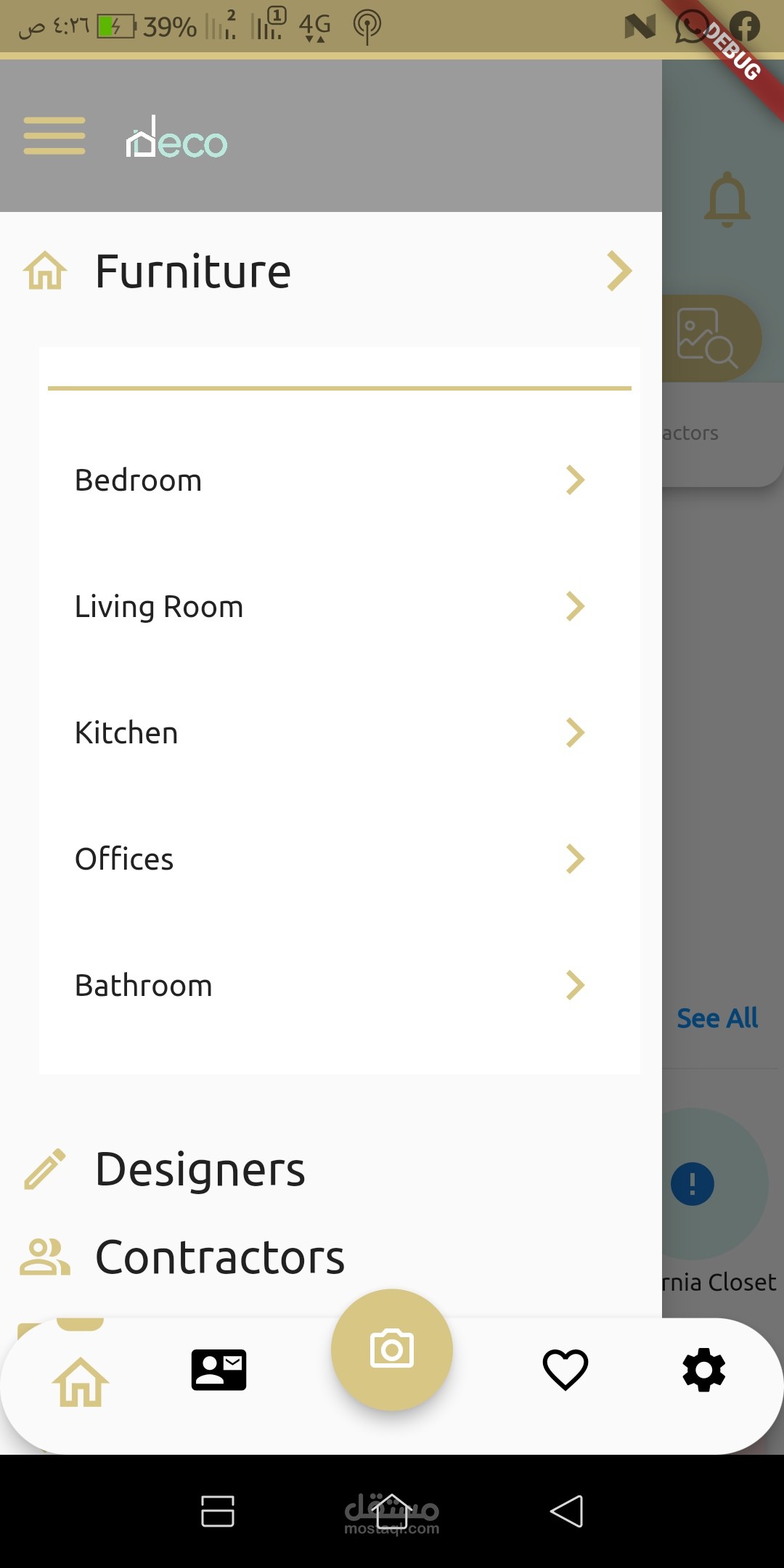Open the favorites heart tab
Screen dimensions: 784x1568
[565, 1370]
